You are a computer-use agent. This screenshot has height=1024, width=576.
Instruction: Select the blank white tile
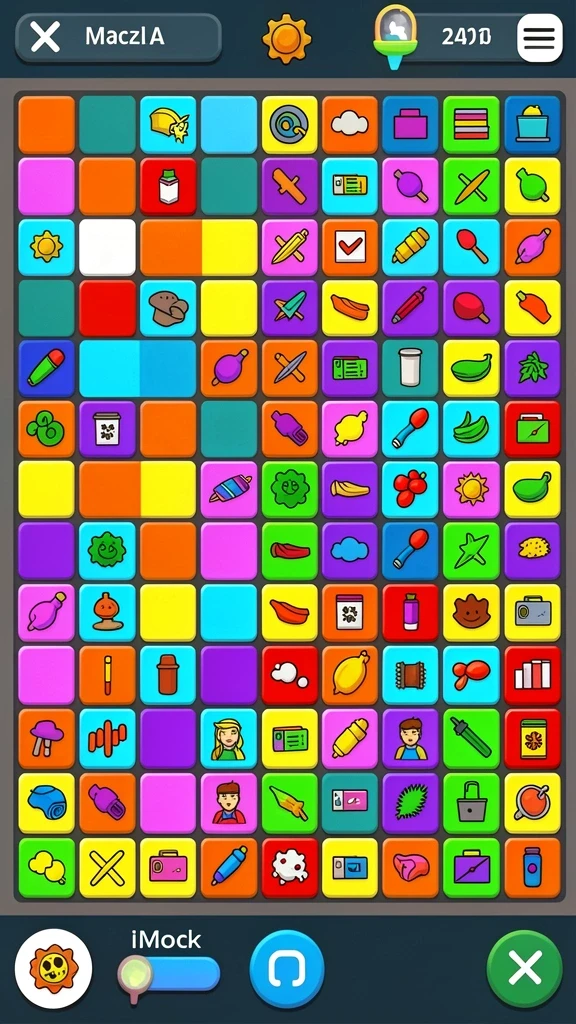(108, 247)
